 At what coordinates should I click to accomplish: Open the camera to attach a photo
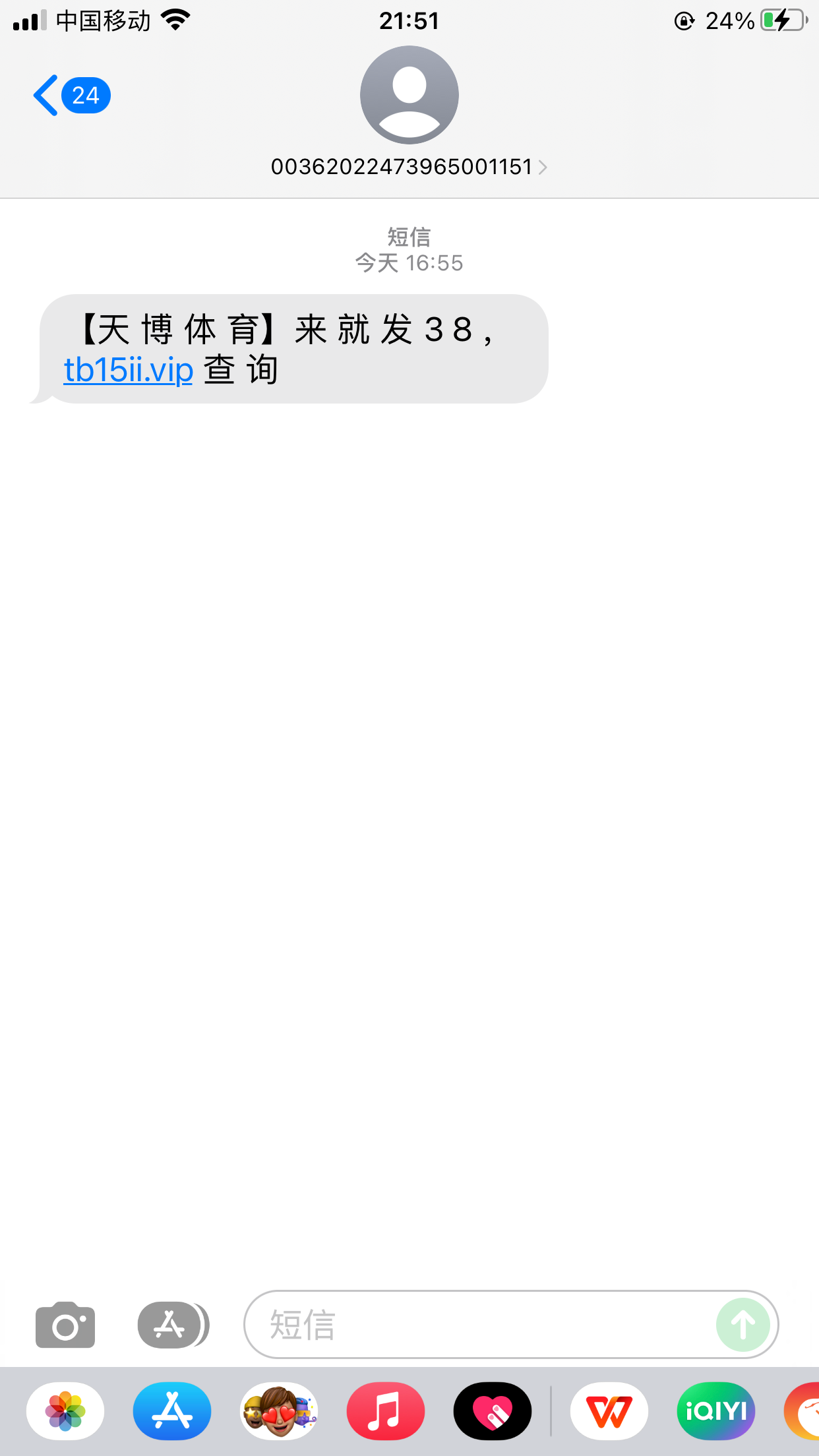pos(65,1324)
